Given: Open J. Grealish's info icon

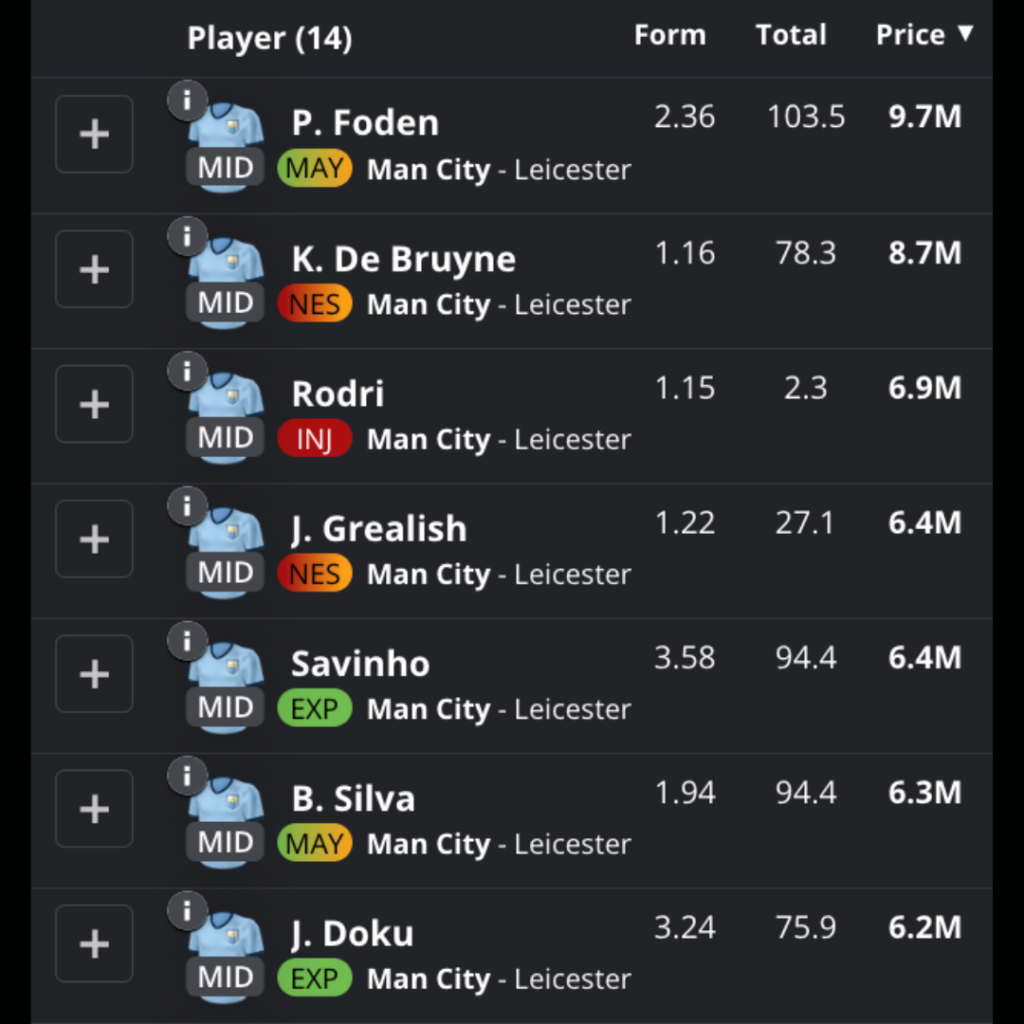Looking at the screenshot, I should pos(186,506).
